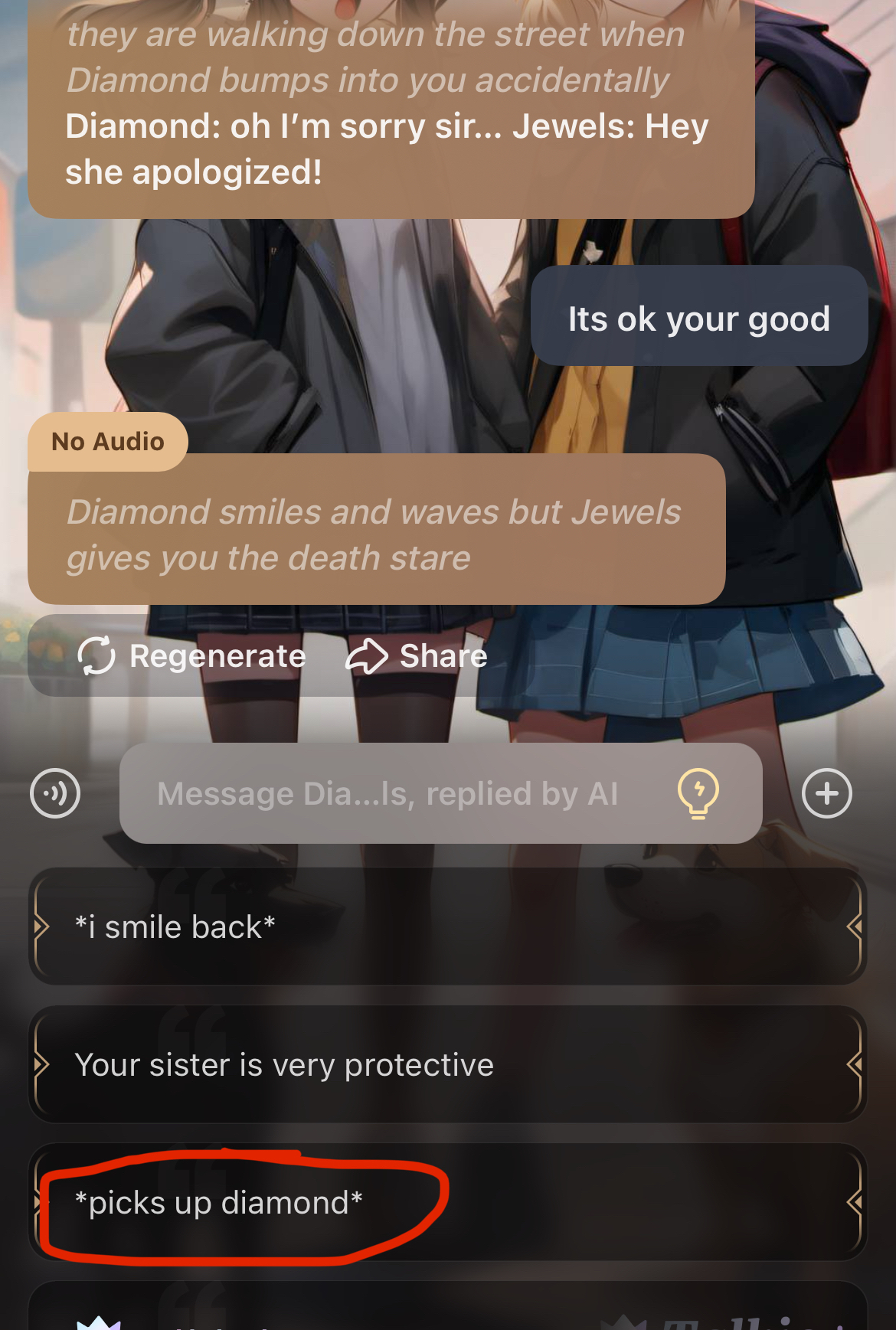Pick the "*picks up diamond*" suggested reply
The width and height of the screenshot is (896, 1330).
(x=447, y=1203)
